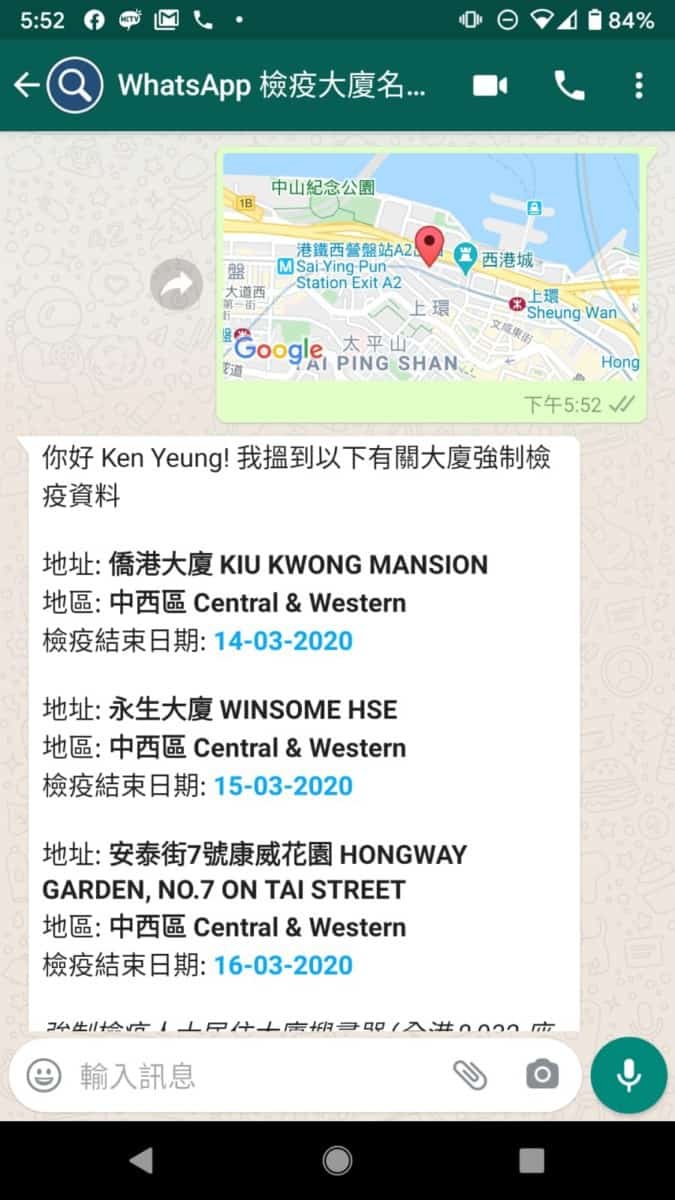Open the camera from message bar
675x1200 pixels.
[542, 1075]
